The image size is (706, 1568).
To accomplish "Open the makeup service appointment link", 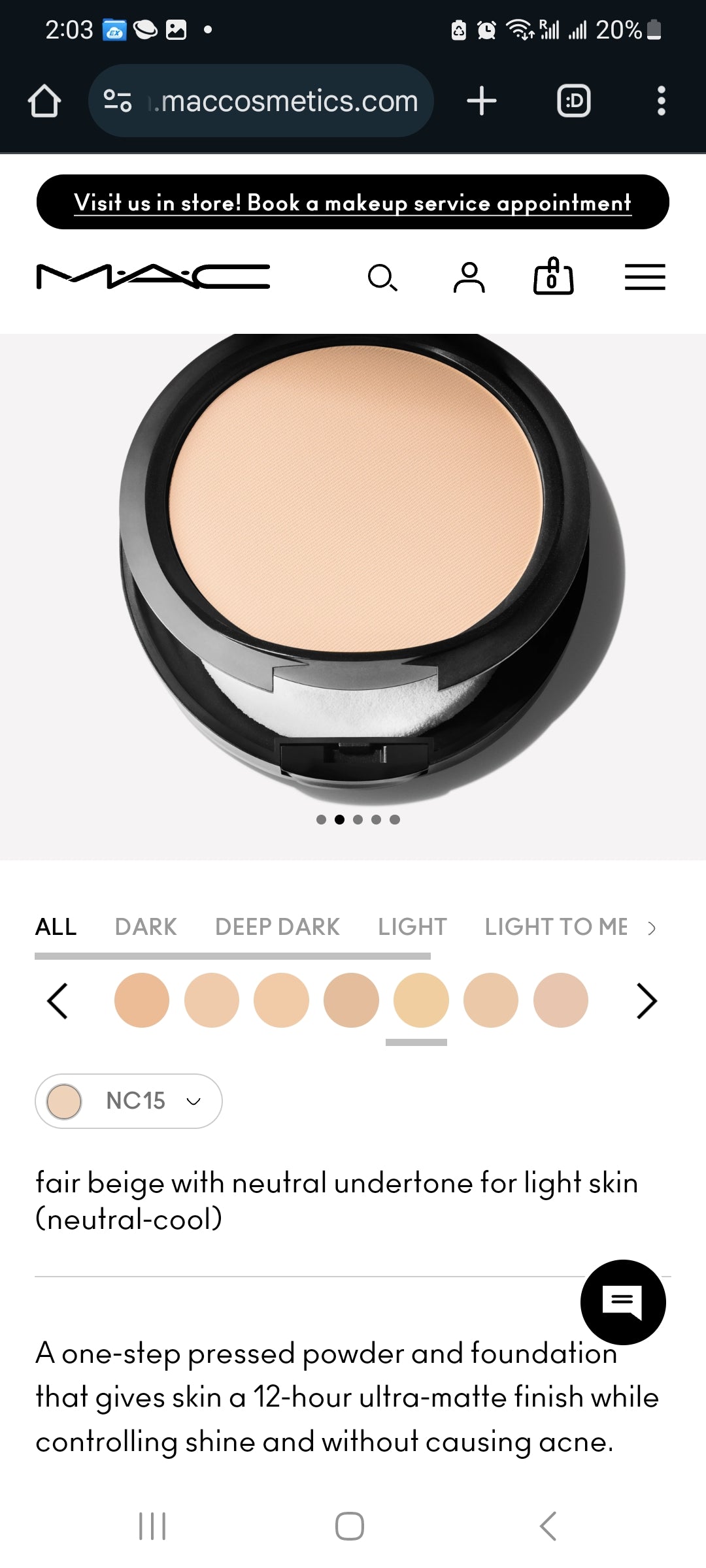I will pyautogui.click(x=353, y=203).
